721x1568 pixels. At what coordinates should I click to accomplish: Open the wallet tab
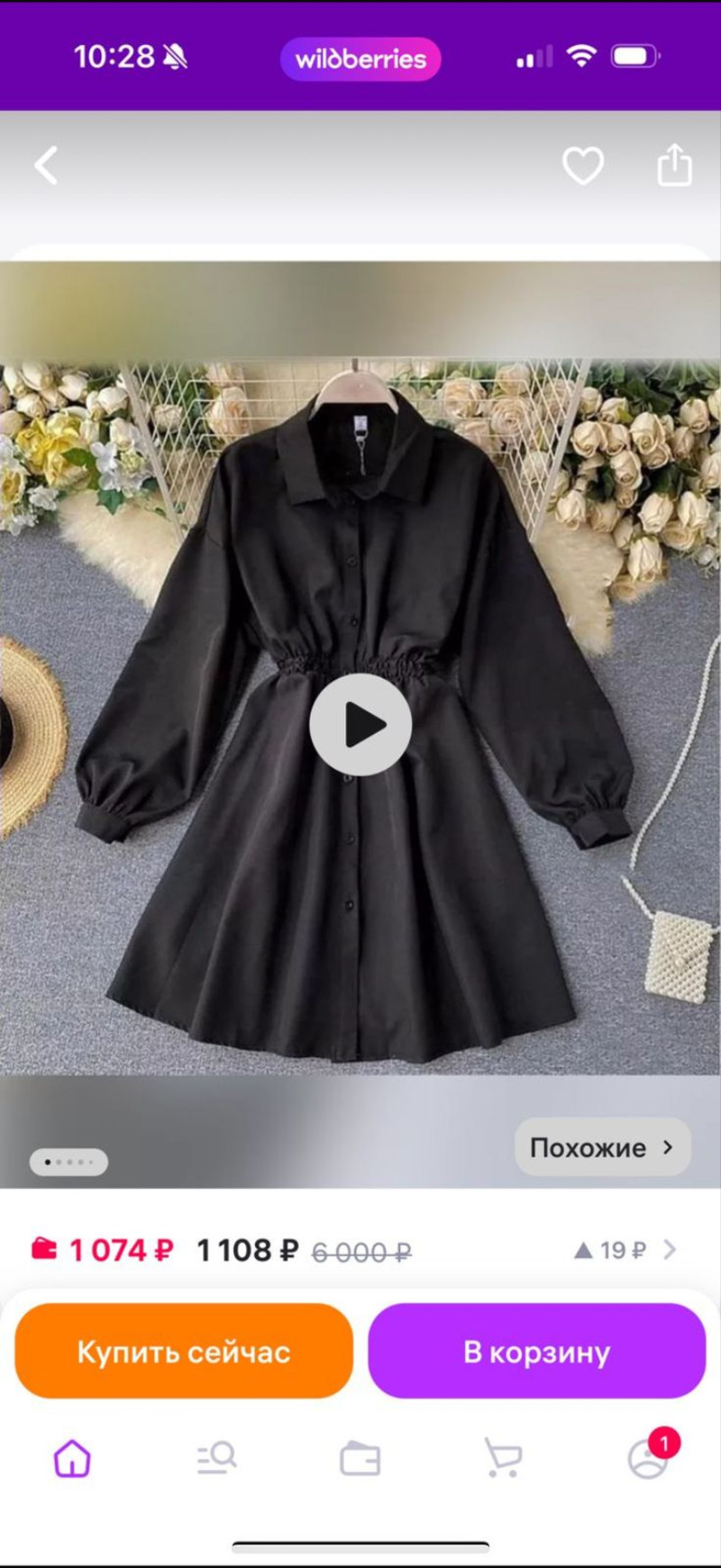(x=360, y=1459)
